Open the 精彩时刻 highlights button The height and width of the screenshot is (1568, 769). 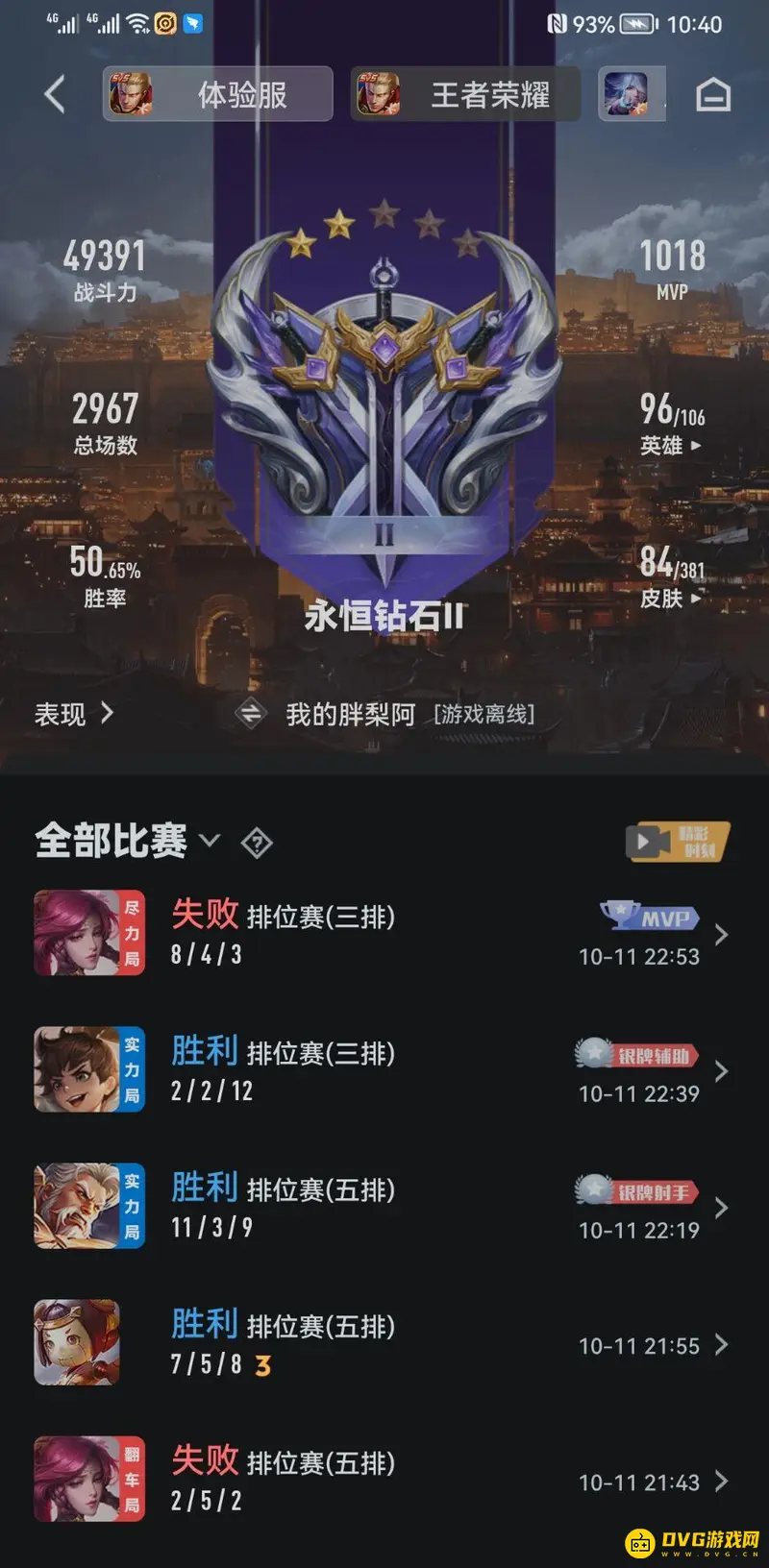click(678, 840)
